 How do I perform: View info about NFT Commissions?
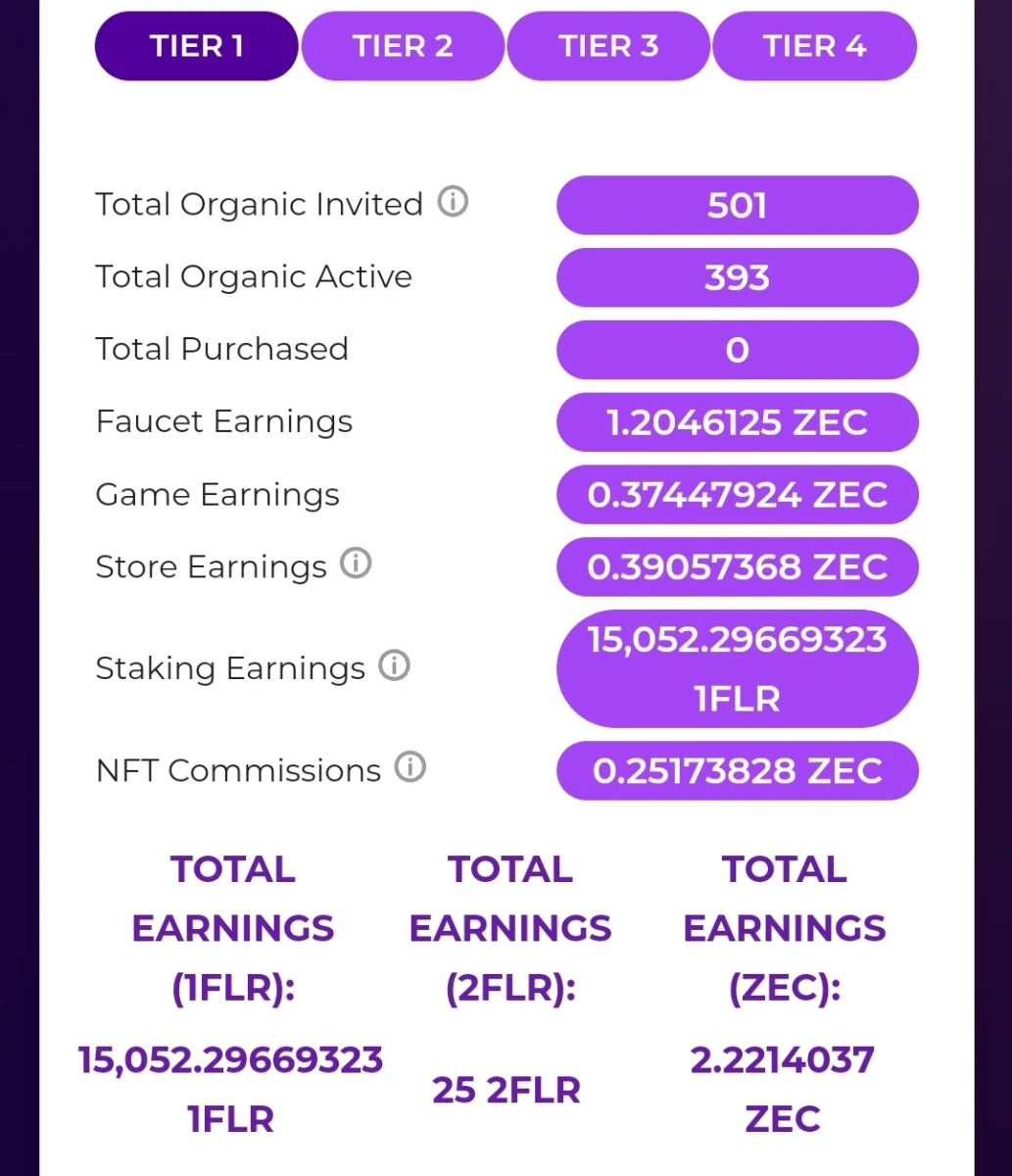[x=410, y=767]
